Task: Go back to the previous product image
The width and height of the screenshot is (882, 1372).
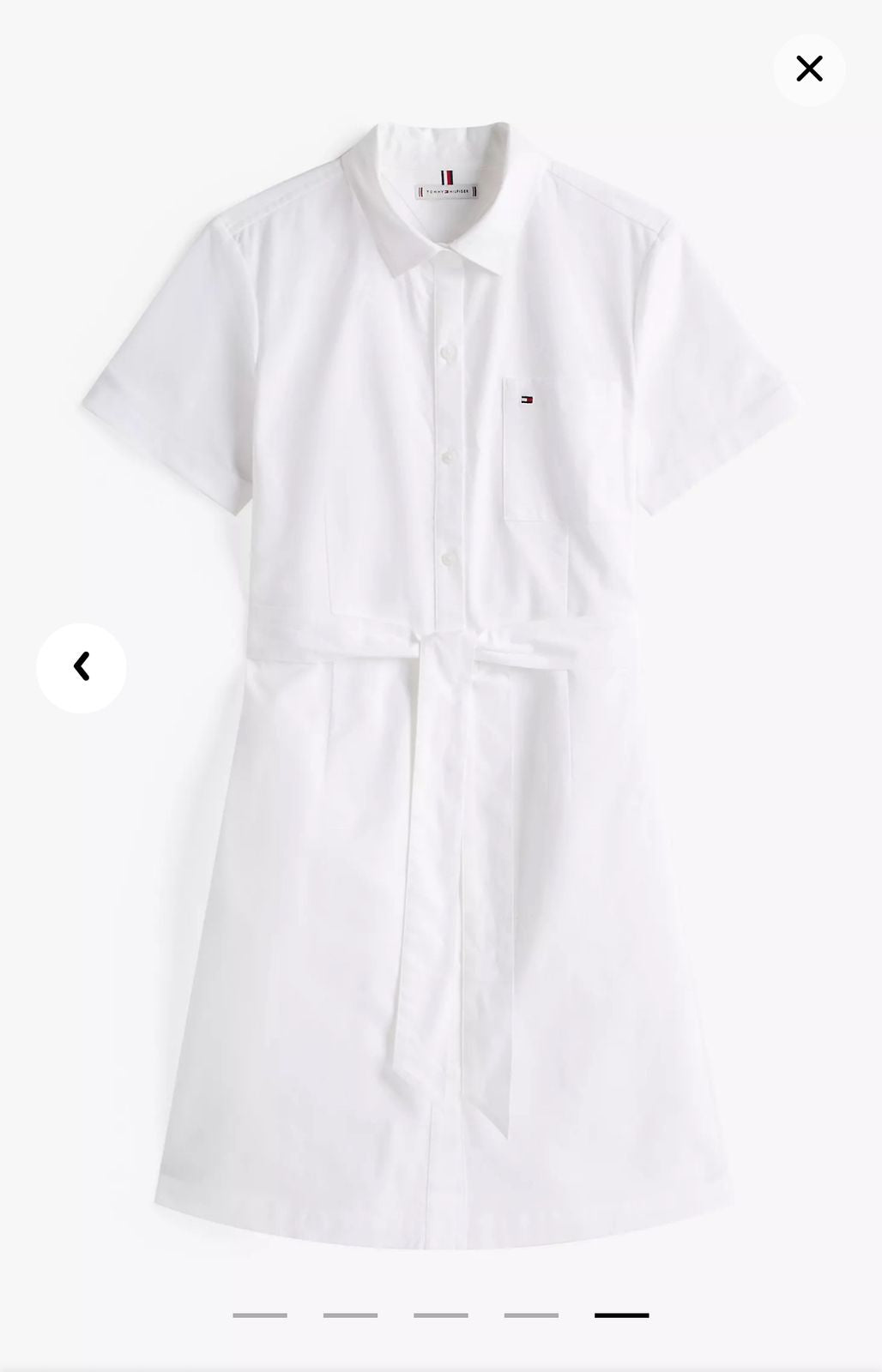Action: (82, 667)
